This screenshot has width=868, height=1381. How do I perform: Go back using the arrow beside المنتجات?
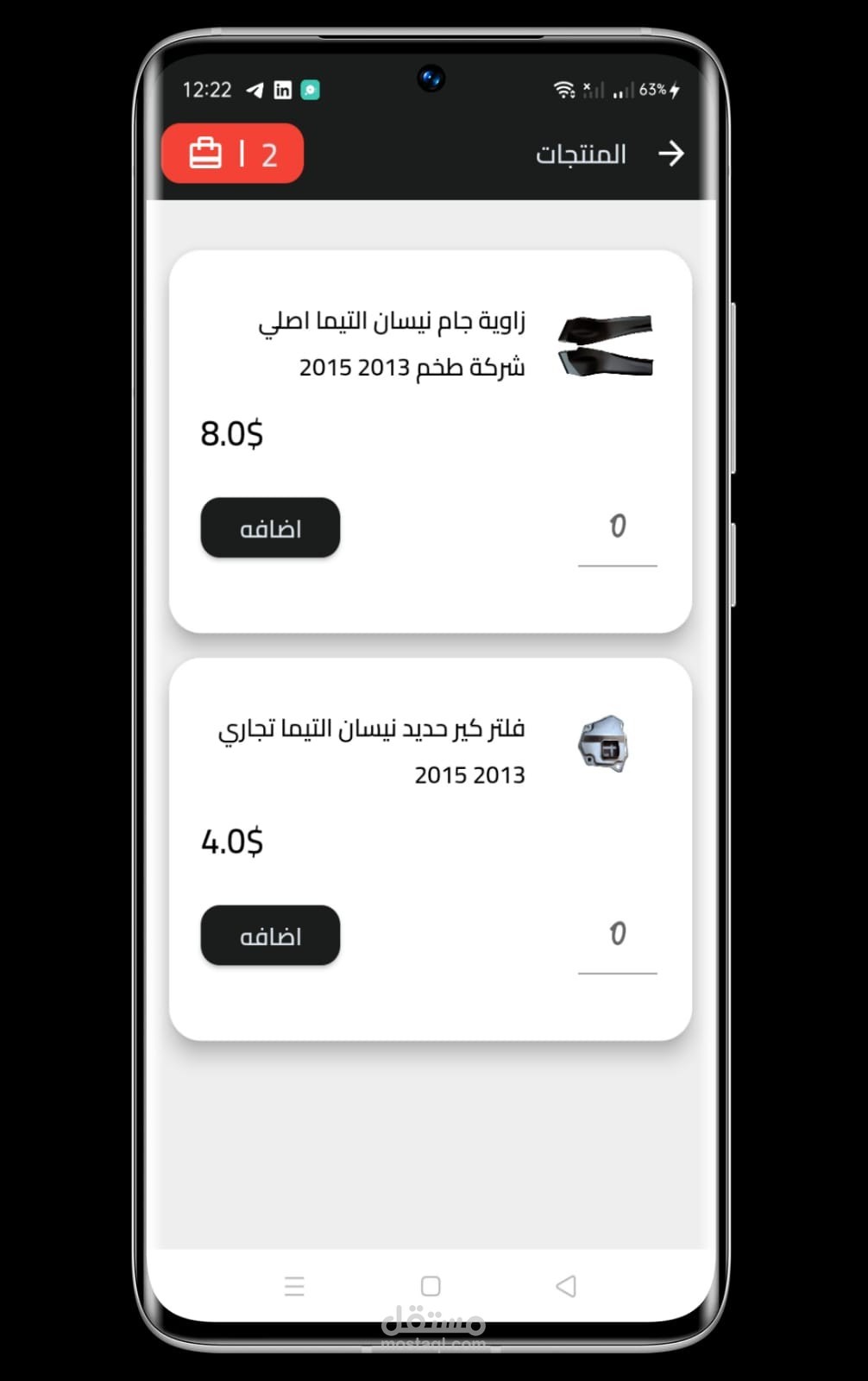[671, 154]
